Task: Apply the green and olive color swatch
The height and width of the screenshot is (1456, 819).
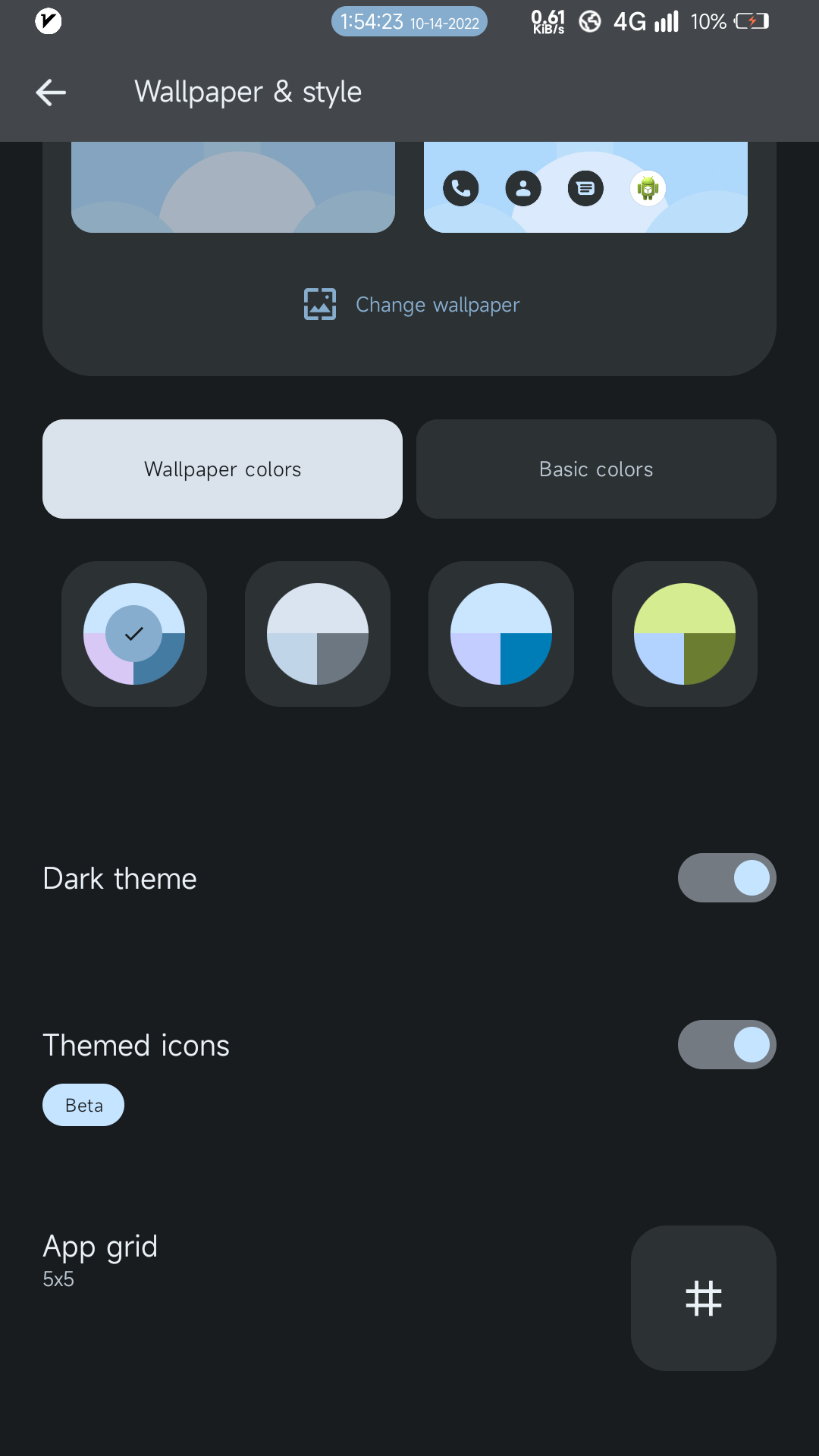Action: [685, 634]
